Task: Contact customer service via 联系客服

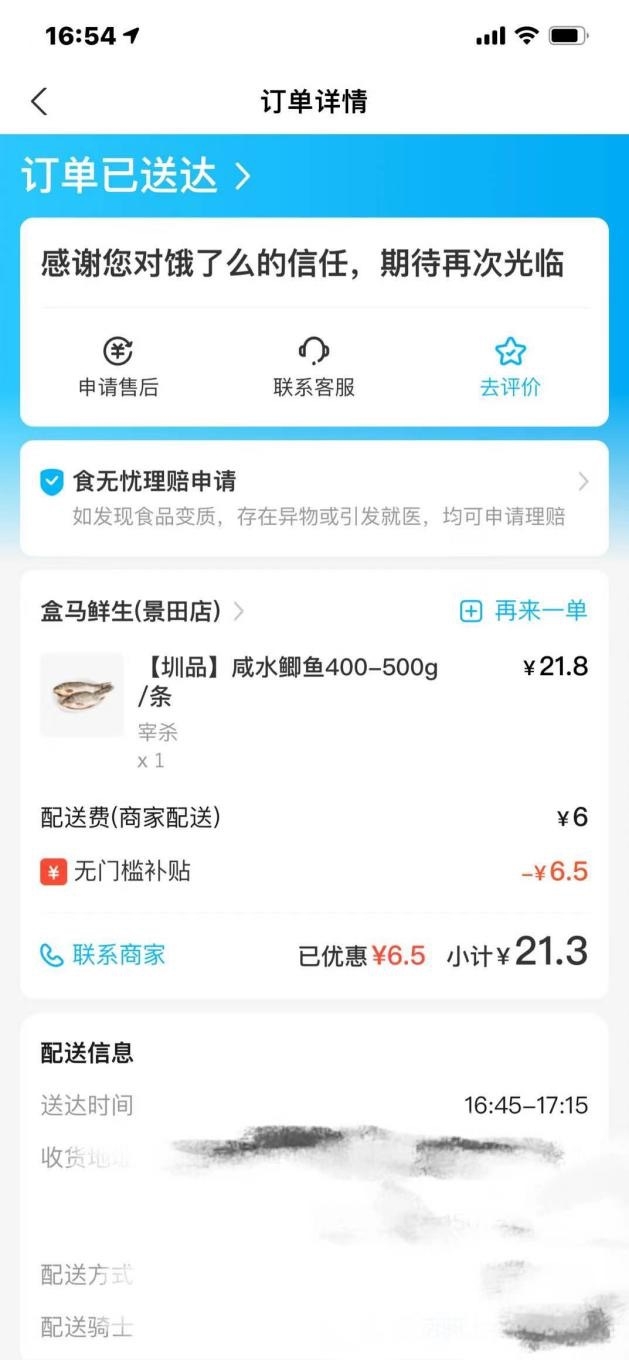Action: pyautogui.click(x=314, y=367)
